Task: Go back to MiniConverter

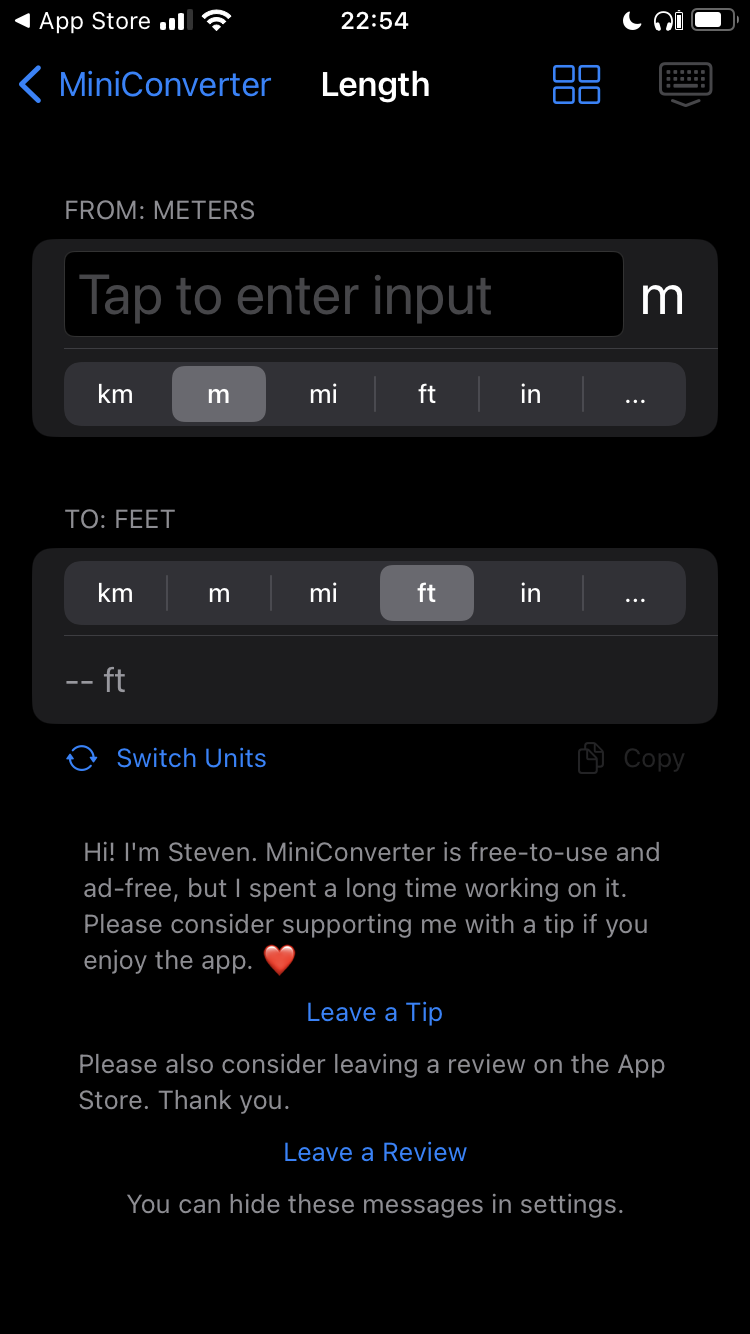Action: pyautogui.click(x=145, y=85)
